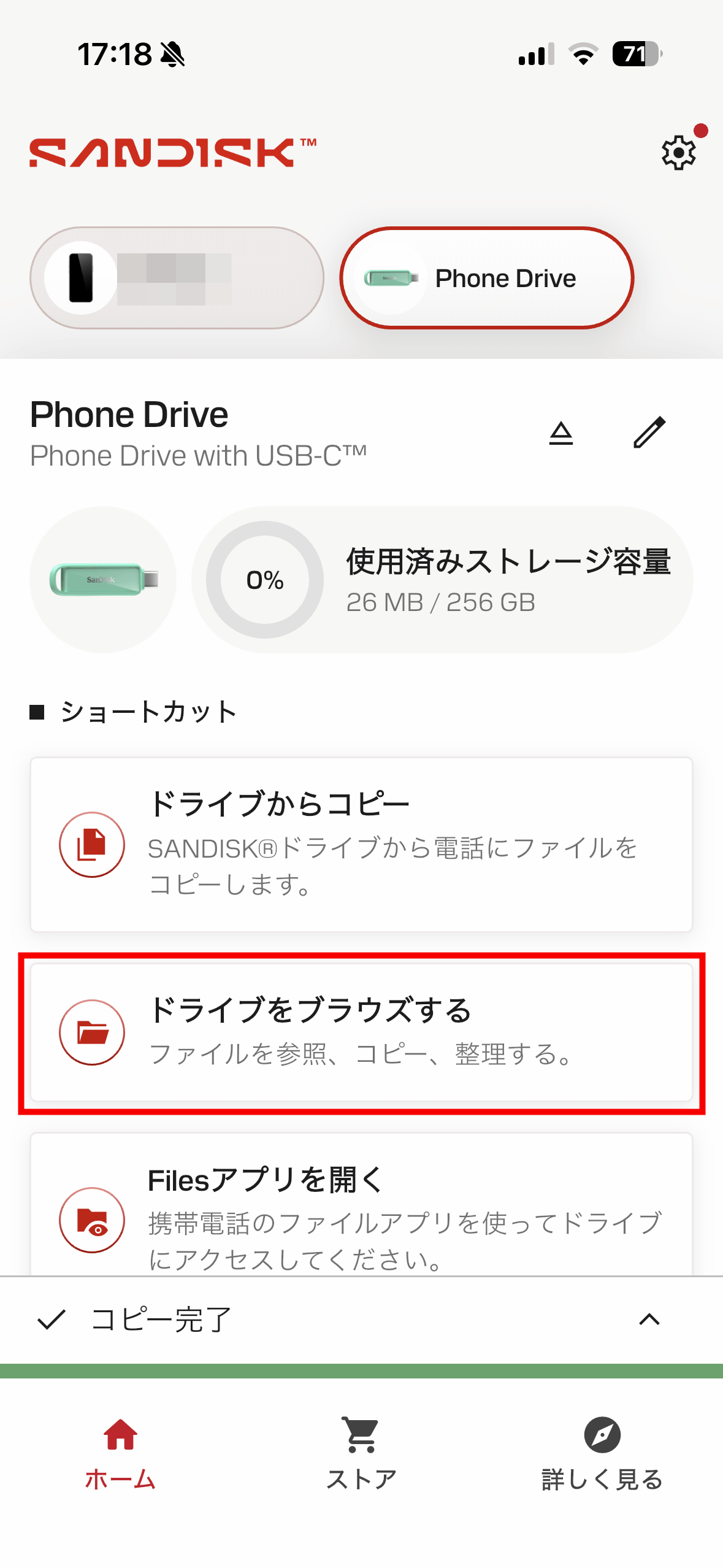Expand the コピー完了 status panel

pyautogui.click(x=649, y=1319)
